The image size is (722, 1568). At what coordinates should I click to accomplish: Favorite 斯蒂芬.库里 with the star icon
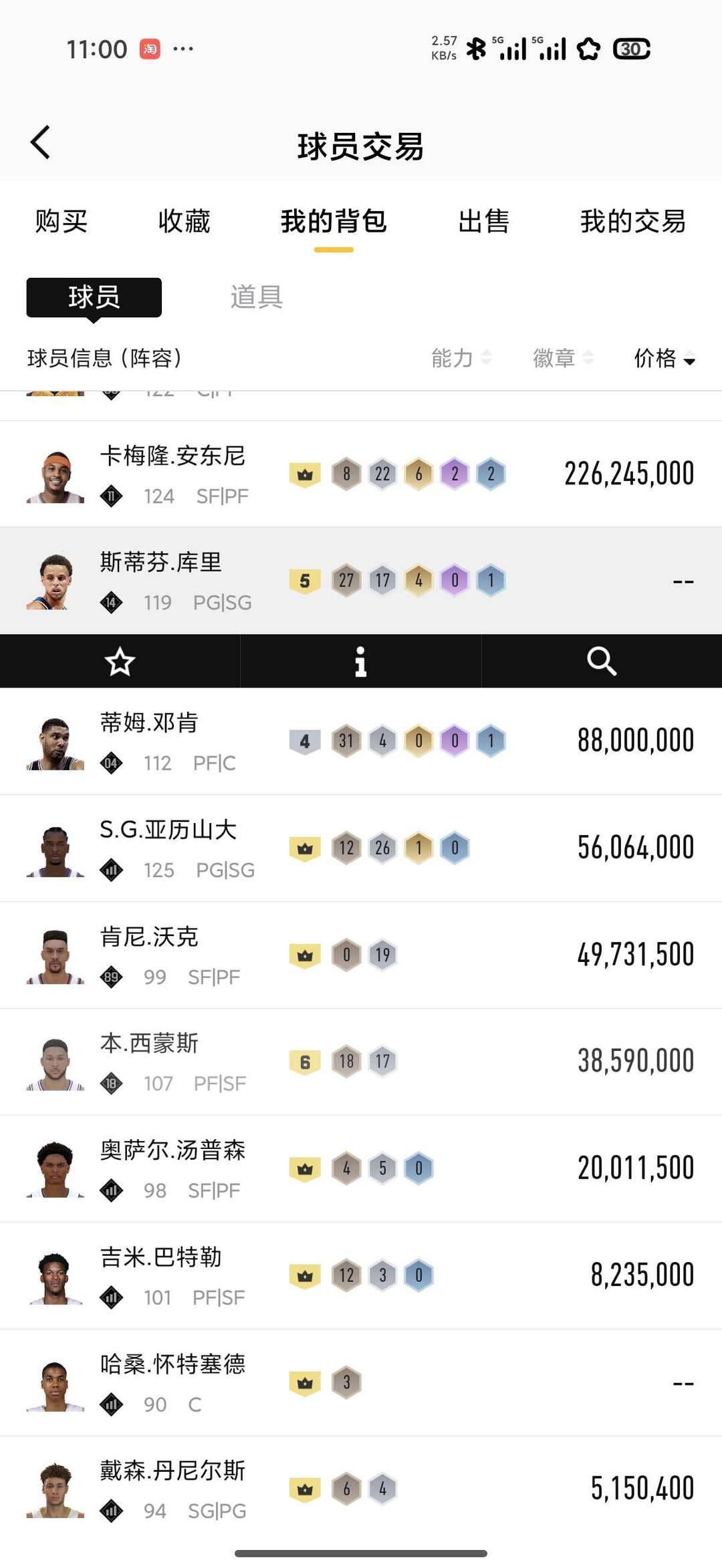120,661
